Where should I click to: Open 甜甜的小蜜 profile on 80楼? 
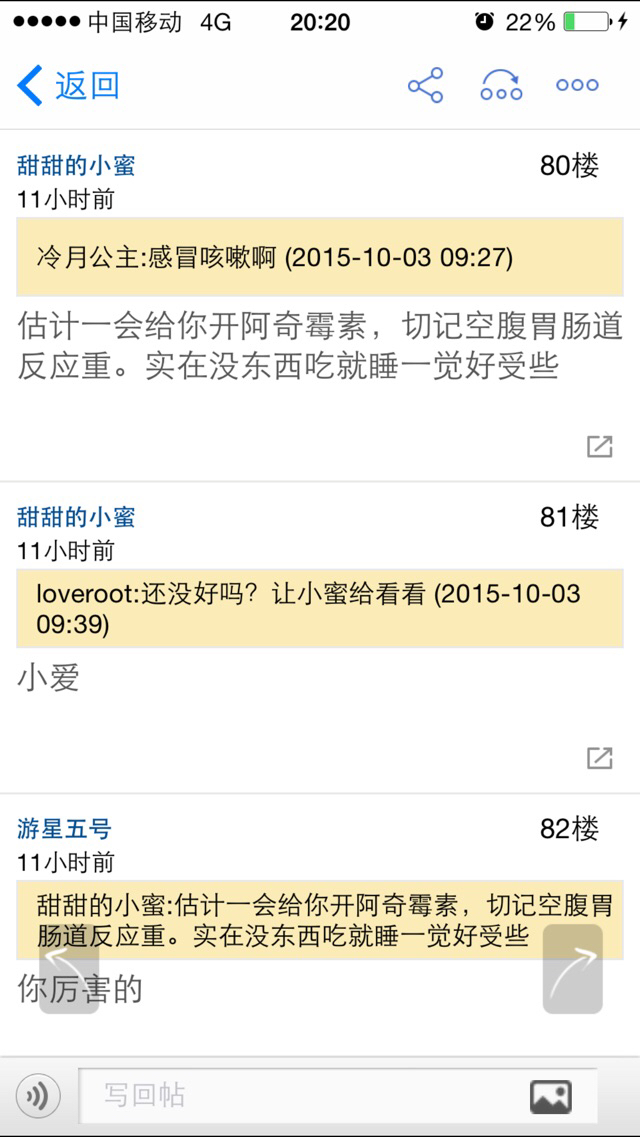pyautogui.click(x=76, y=166)
